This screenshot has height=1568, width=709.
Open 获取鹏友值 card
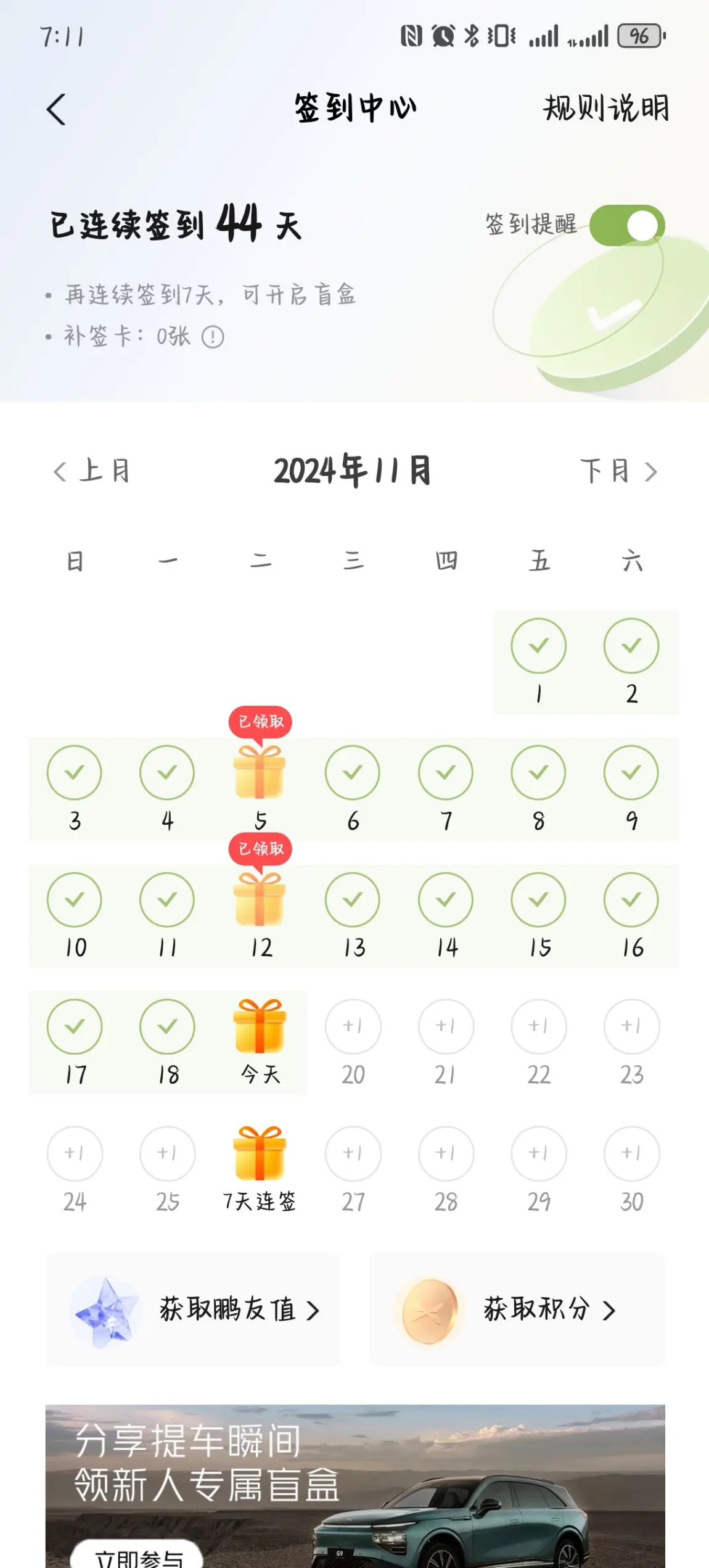pyautogui.click(x=193, y=1309)
